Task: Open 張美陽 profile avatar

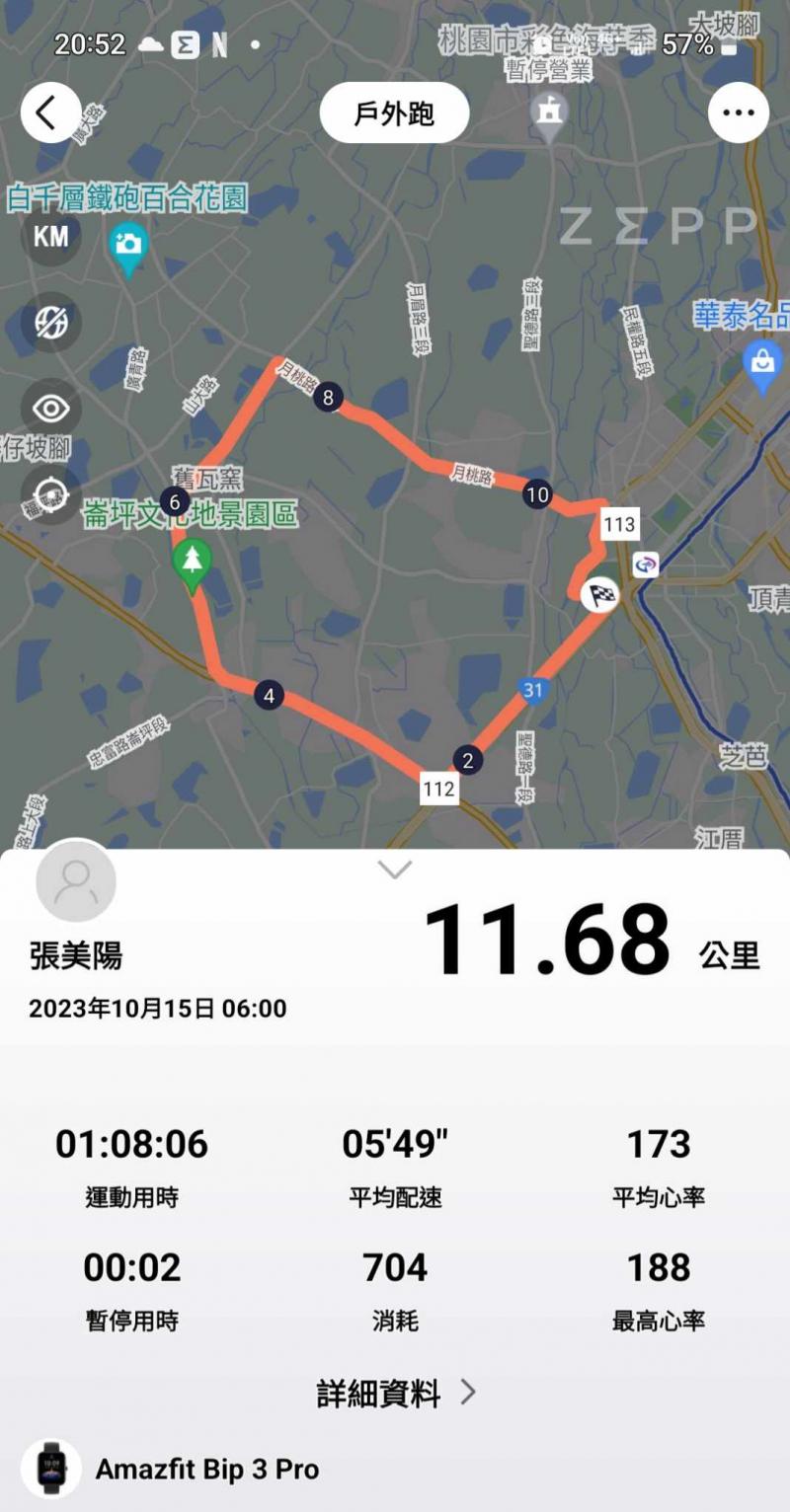Action: (76, 881)
